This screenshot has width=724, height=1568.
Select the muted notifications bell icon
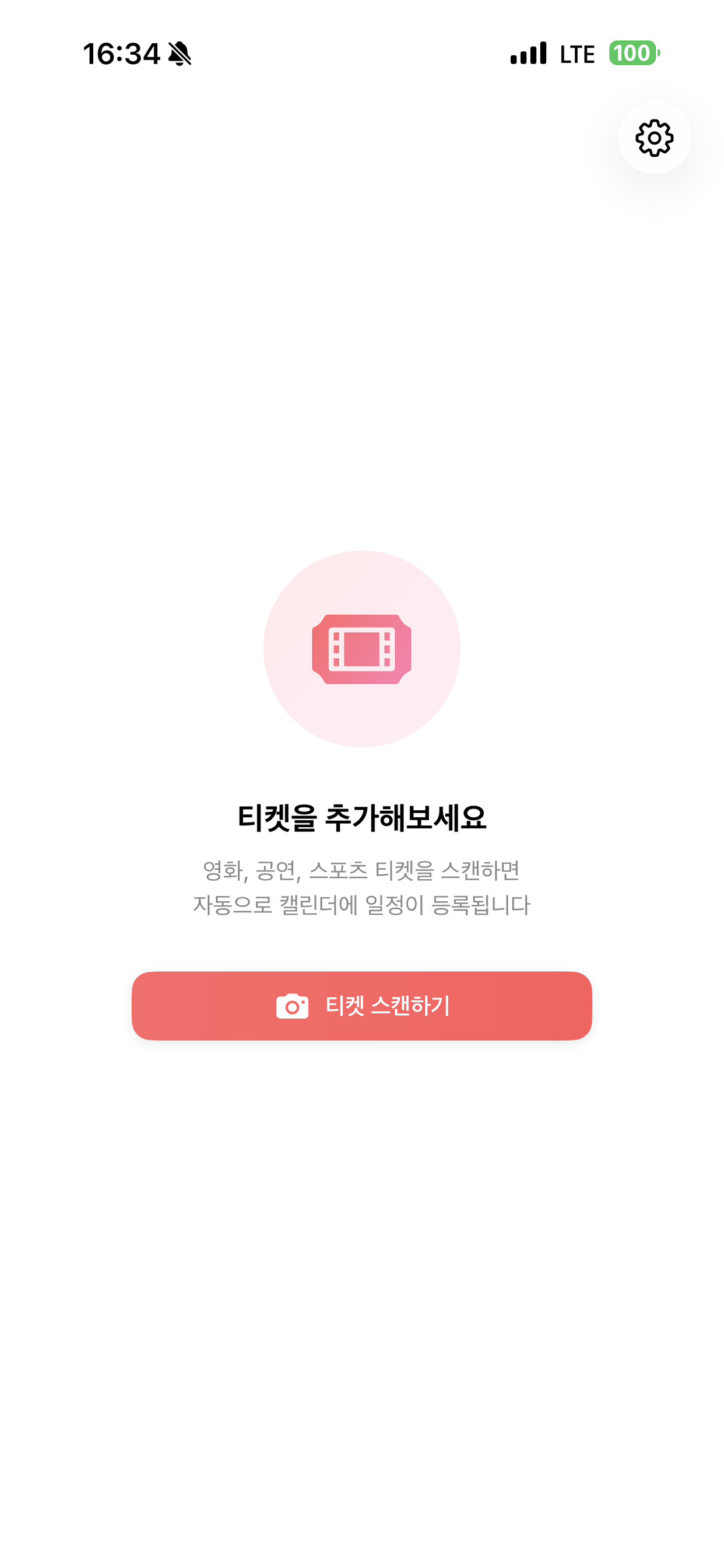pos(180,54)
